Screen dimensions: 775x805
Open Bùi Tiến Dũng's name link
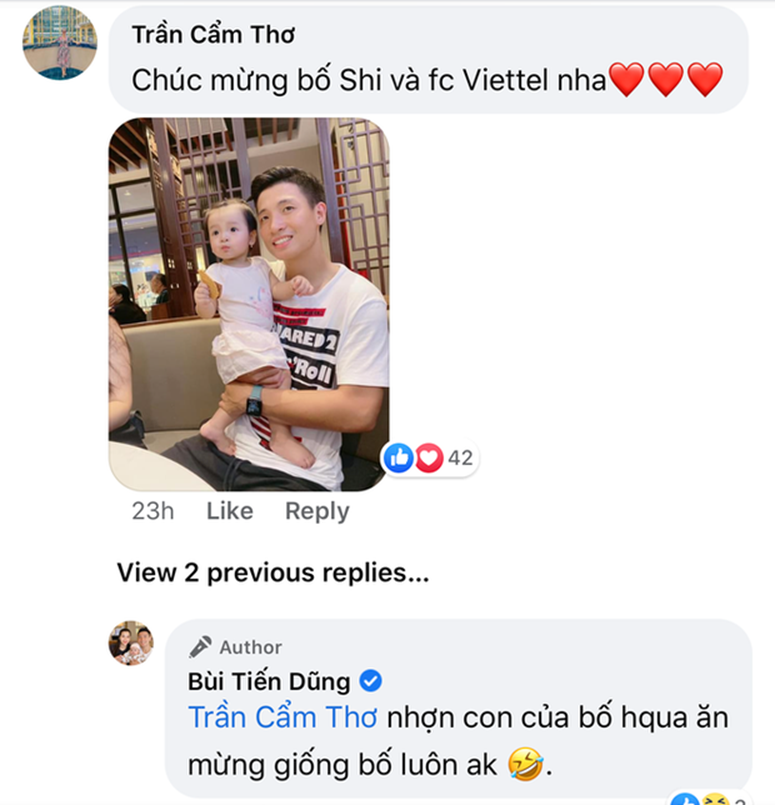[269, 682]
